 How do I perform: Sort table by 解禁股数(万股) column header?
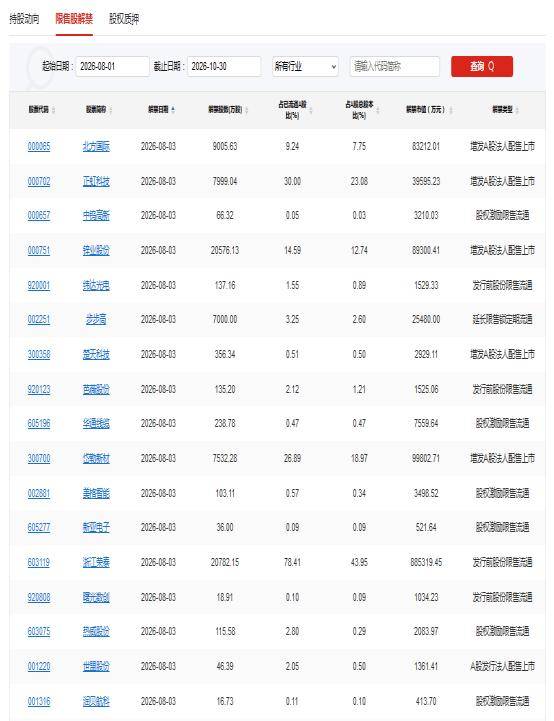pyautogui.click(x=228, y=109)
